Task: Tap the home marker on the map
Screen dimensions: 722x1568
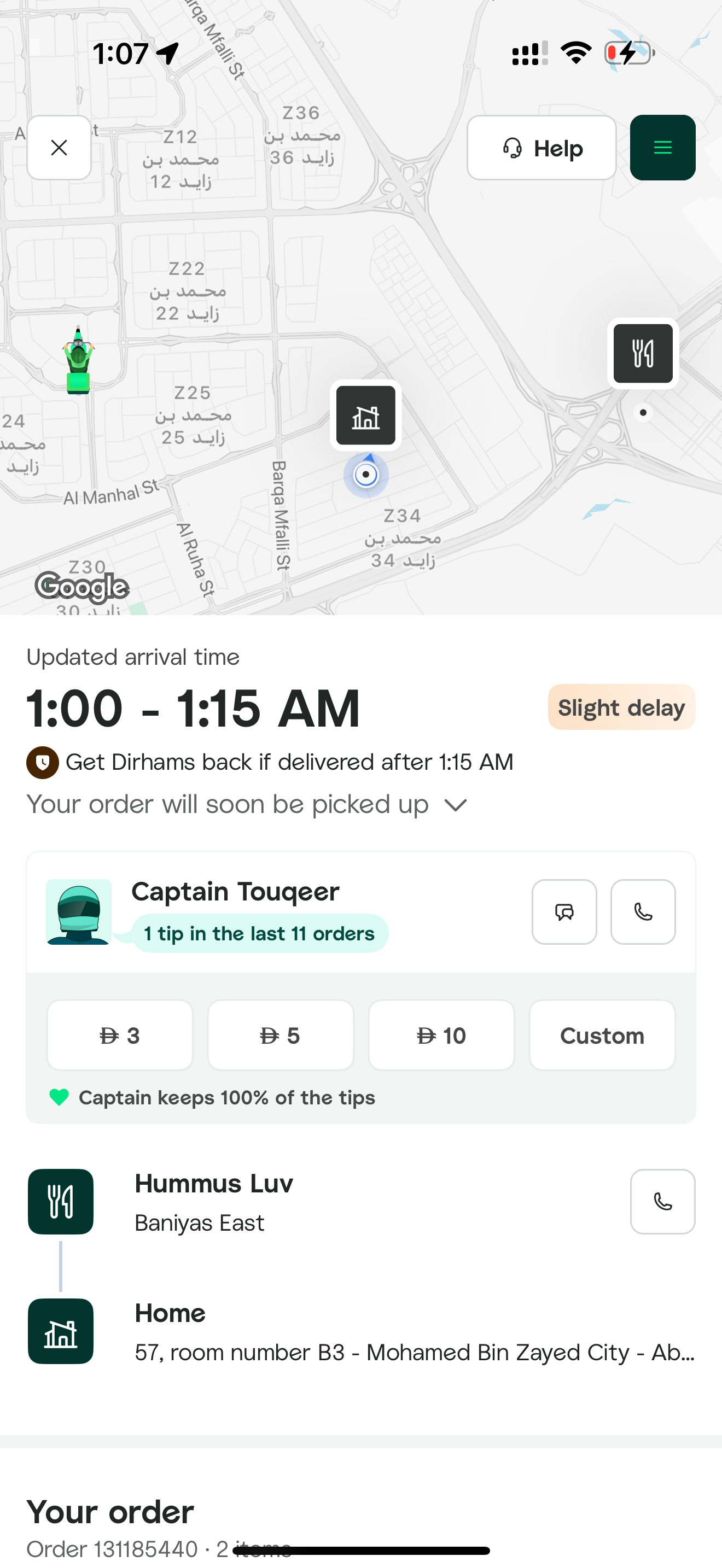Action: click(x=366, y=416)
